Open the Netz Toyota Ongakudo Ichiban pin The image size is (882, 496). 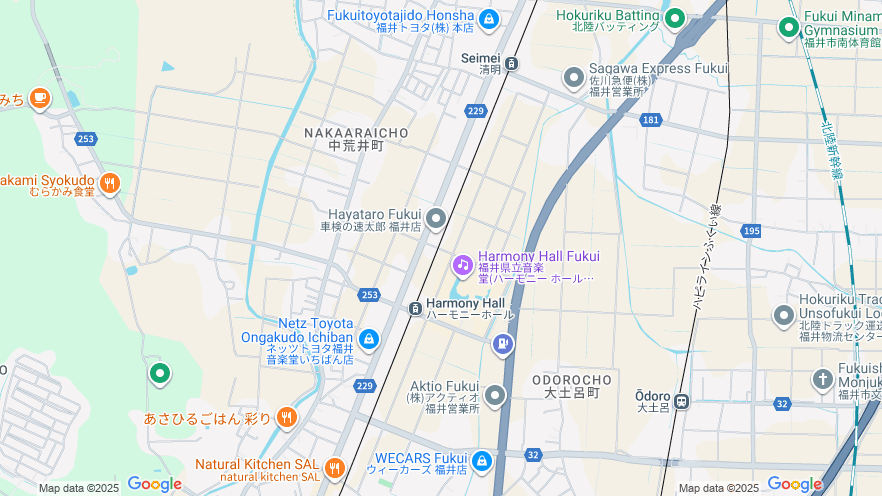pos(369,340)
